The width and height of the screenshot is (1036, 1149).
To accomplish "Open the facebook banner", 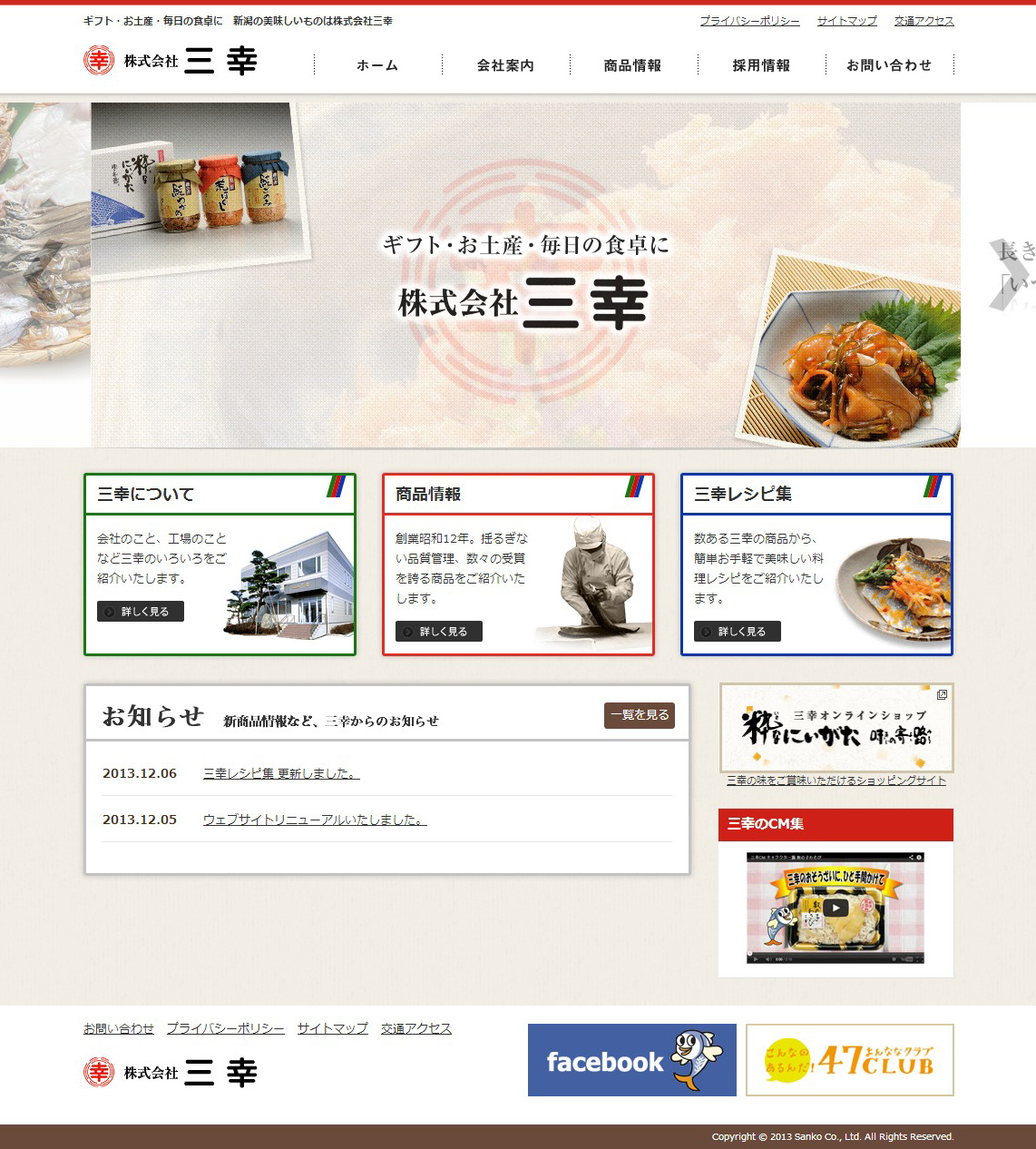I will (631, 1060).
